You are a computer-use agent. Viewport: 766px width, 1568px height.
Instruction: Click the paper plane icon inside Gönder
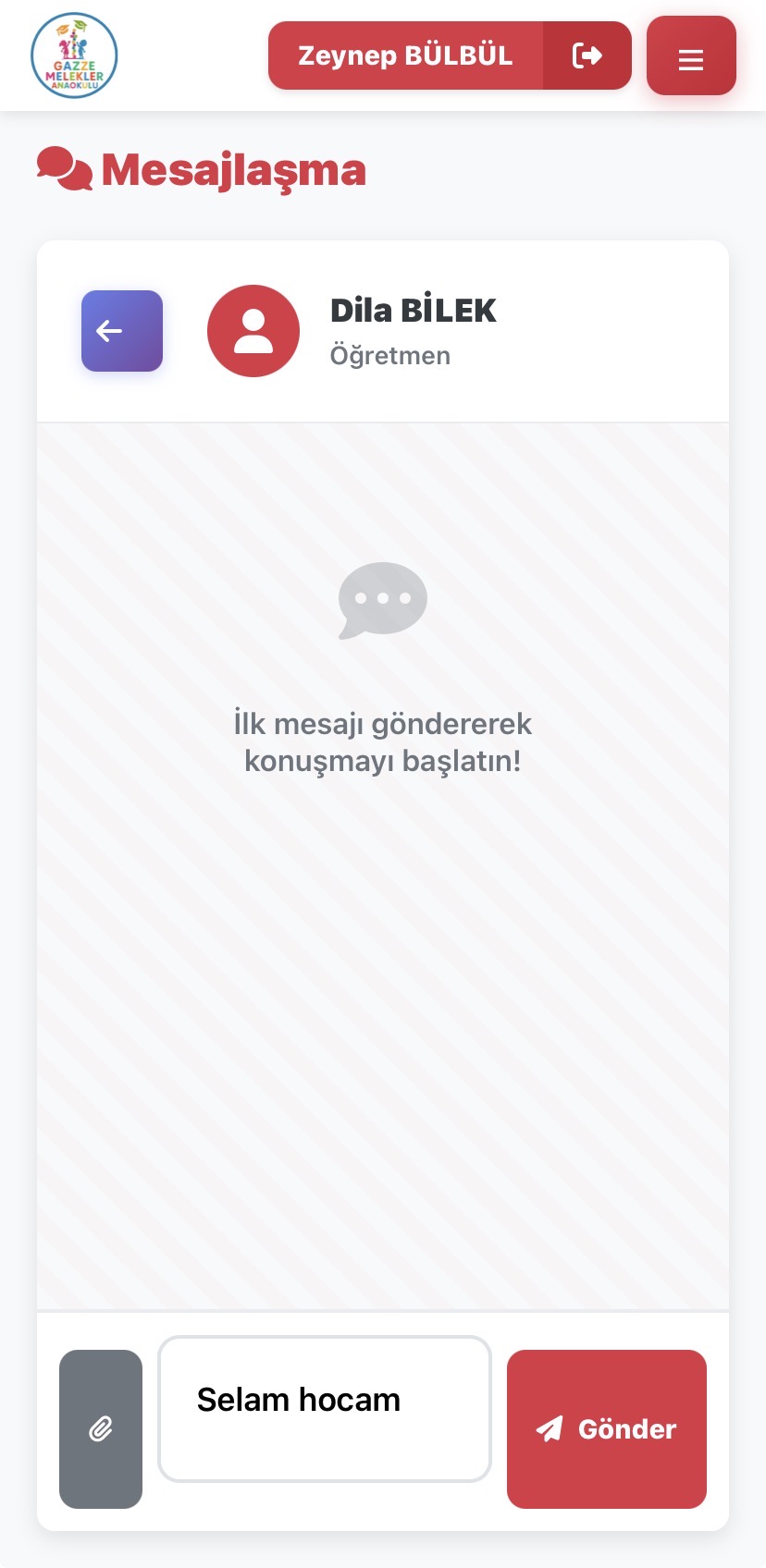[550, 1428]
